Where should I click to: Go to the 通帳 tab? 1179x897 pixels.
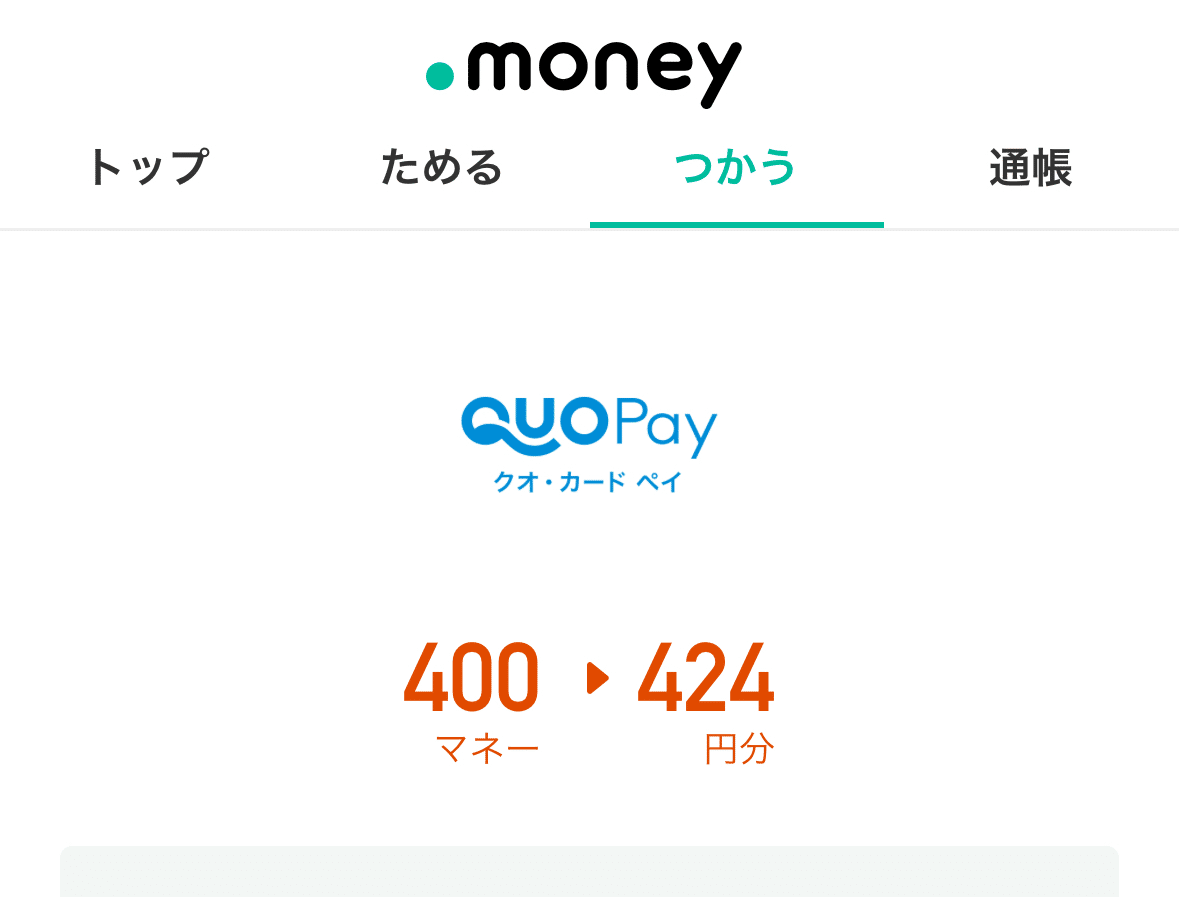(1030, 168)
